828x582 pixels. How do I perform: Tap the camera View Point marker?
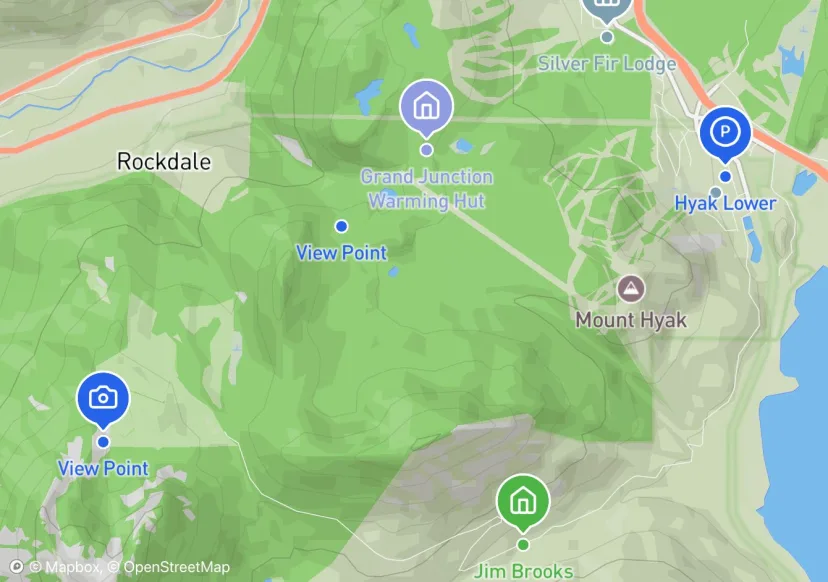103,399
